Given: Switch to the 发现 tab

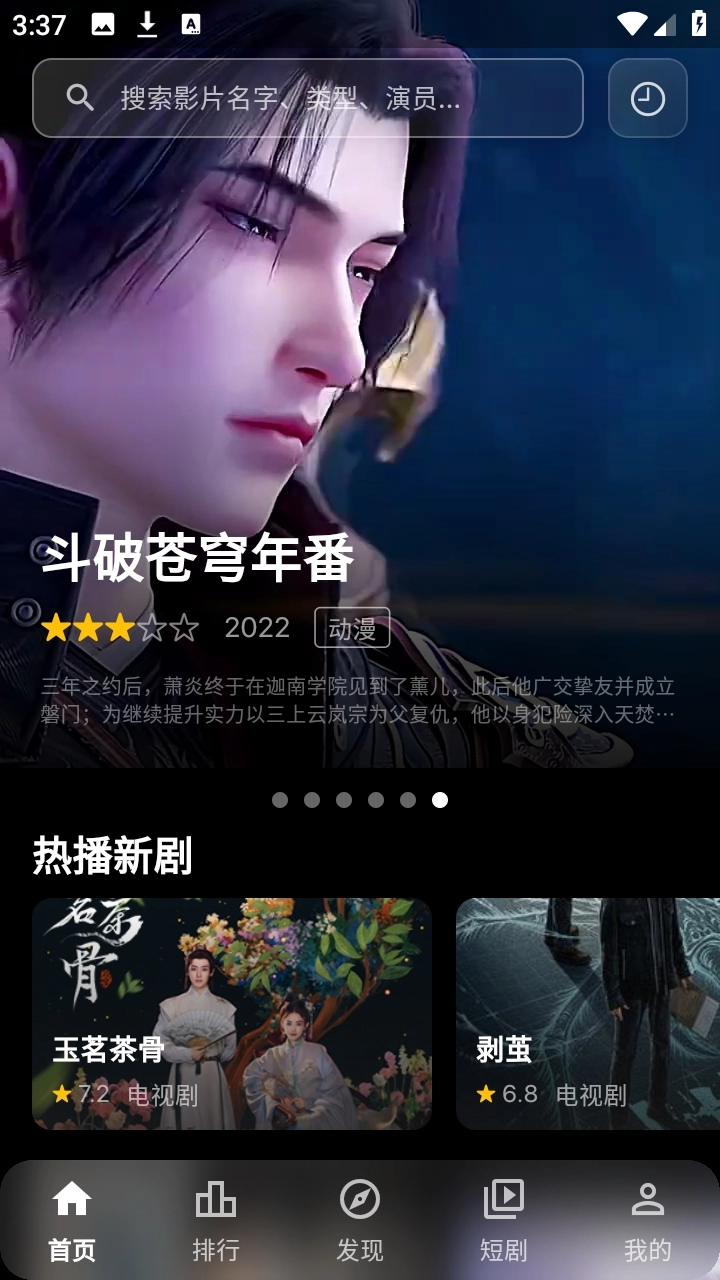Looking at the screenshot, I should tap(360, 1220).
